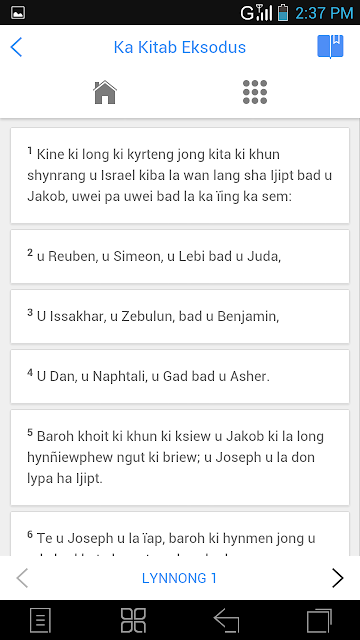Select verse 5 starting "Baroh khoit"
The height and width of the screenshot is (640, 360).
click(180, 457)
